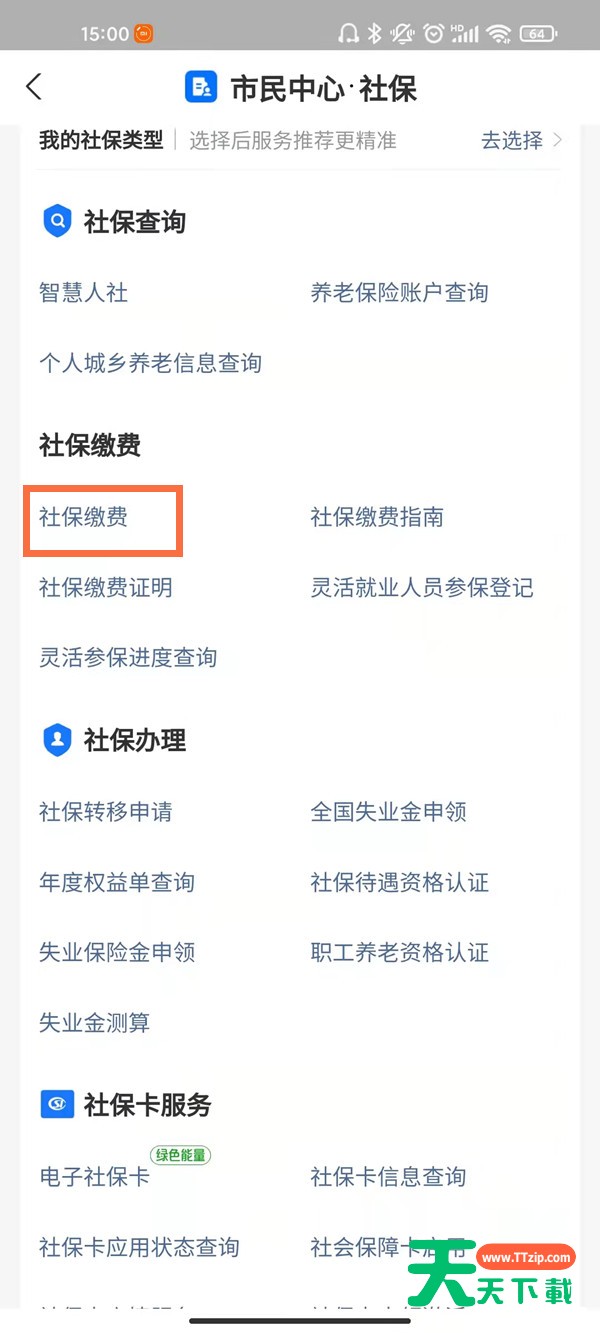Open 社保待遇资格认证
This screenshot has height=1333, width=600.
[399, 882]
